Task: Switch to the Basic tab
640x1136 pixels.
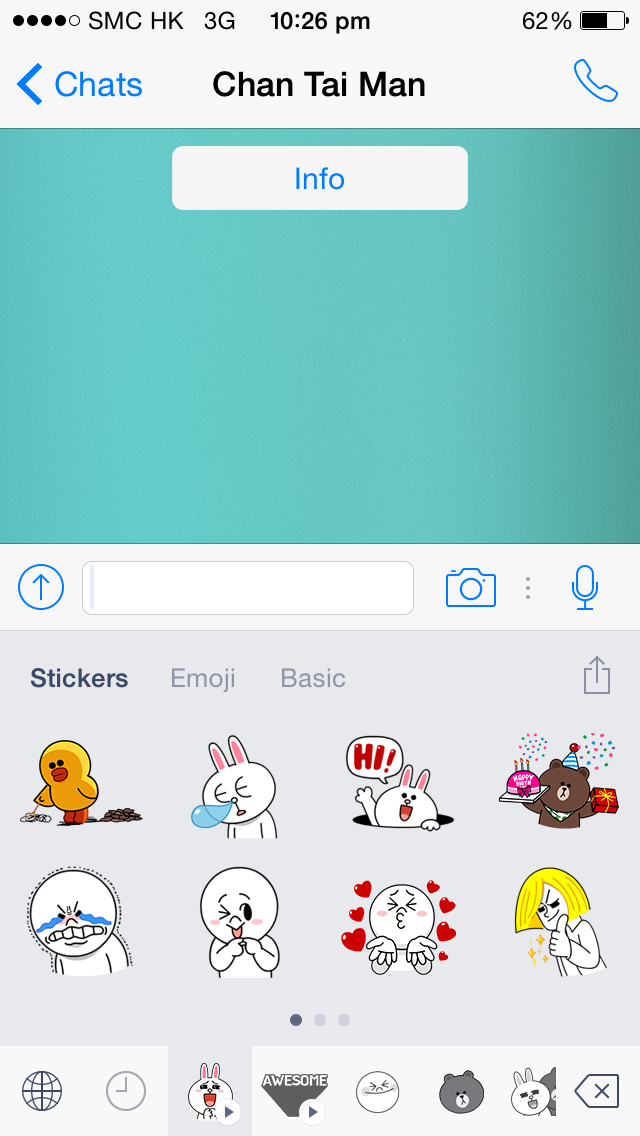Action: click(313, 678)
